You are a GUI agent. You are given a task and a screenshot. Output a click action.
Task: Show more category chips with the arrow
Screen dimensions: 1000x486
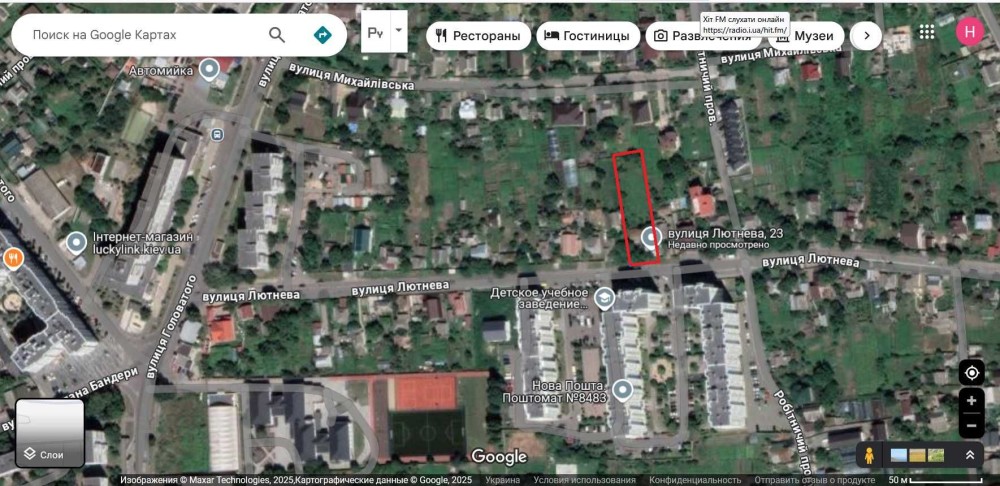pos(866,36)
